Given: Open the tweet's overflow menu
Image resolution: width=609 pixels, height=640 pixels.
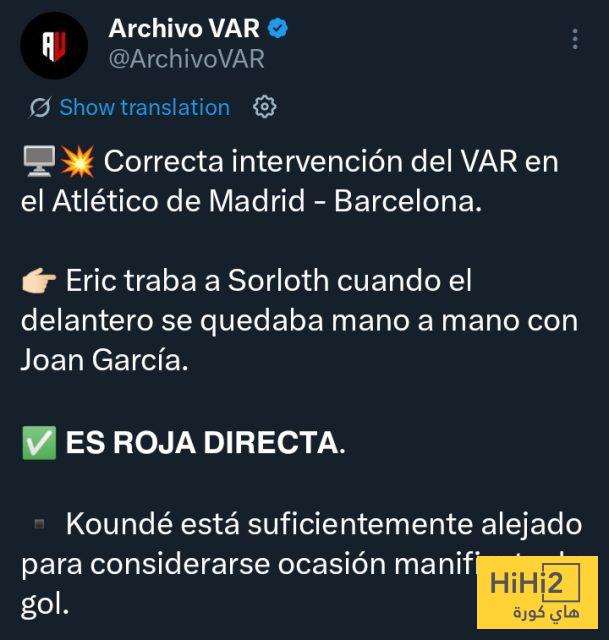Looking at the screenshot, I should 574,39.
